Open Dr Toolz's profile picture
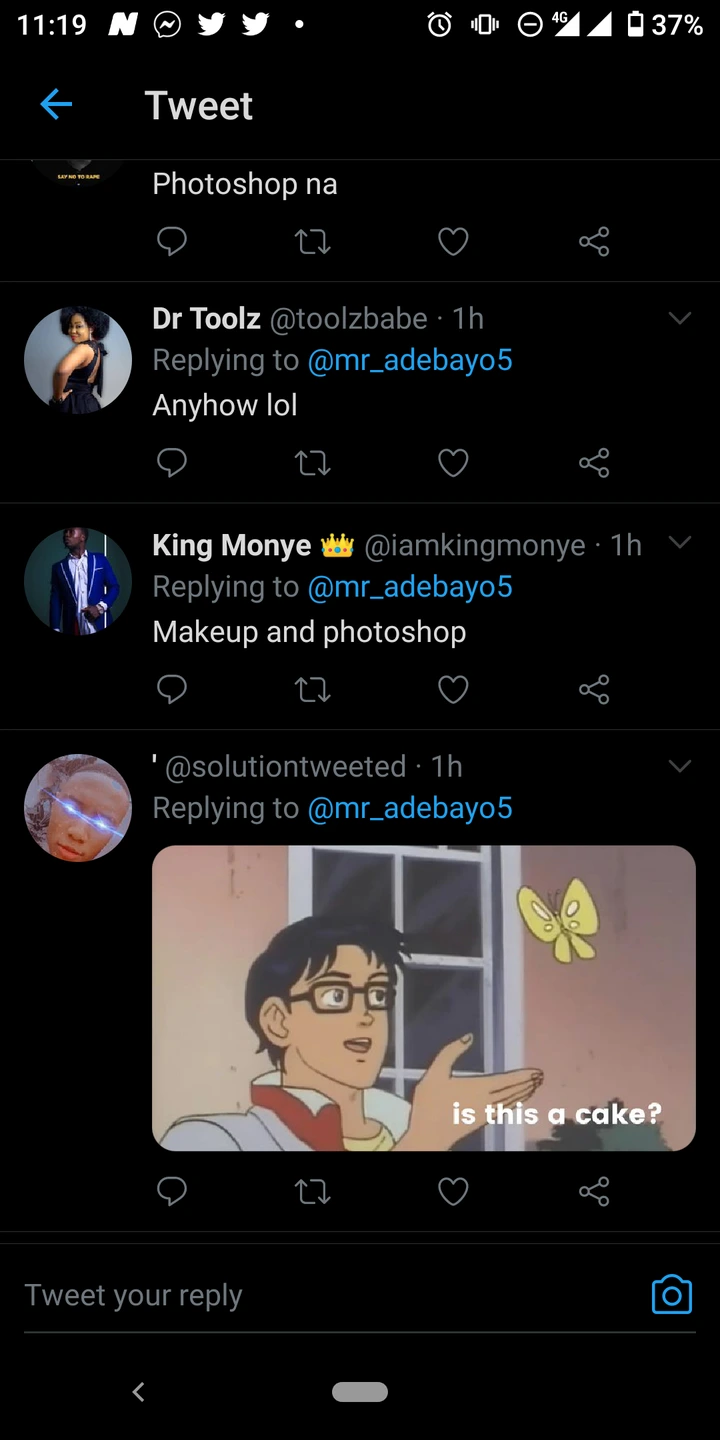 point(78,360)
